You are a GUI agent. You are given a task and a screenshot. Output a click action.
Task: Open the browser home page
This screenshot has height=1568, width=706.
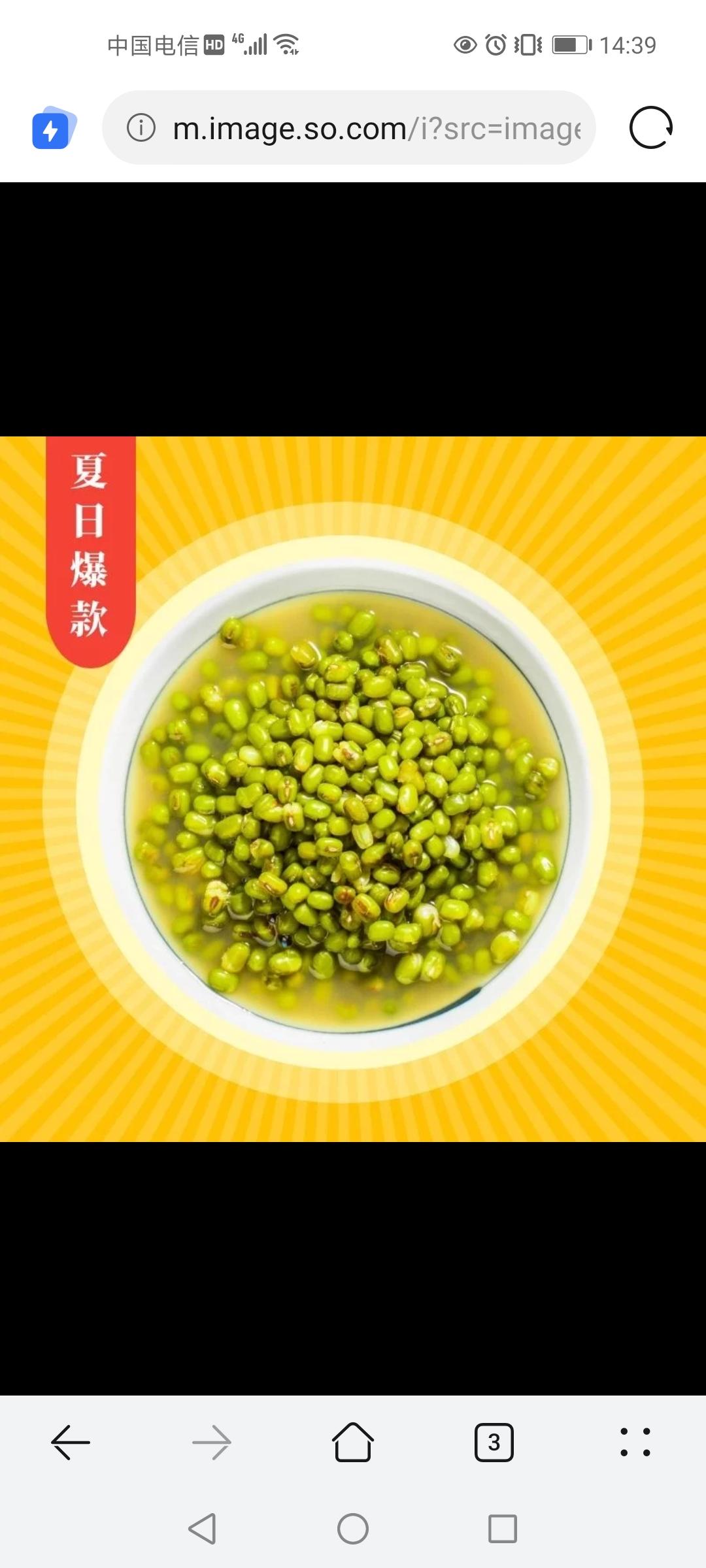(x=353, y=1442)
